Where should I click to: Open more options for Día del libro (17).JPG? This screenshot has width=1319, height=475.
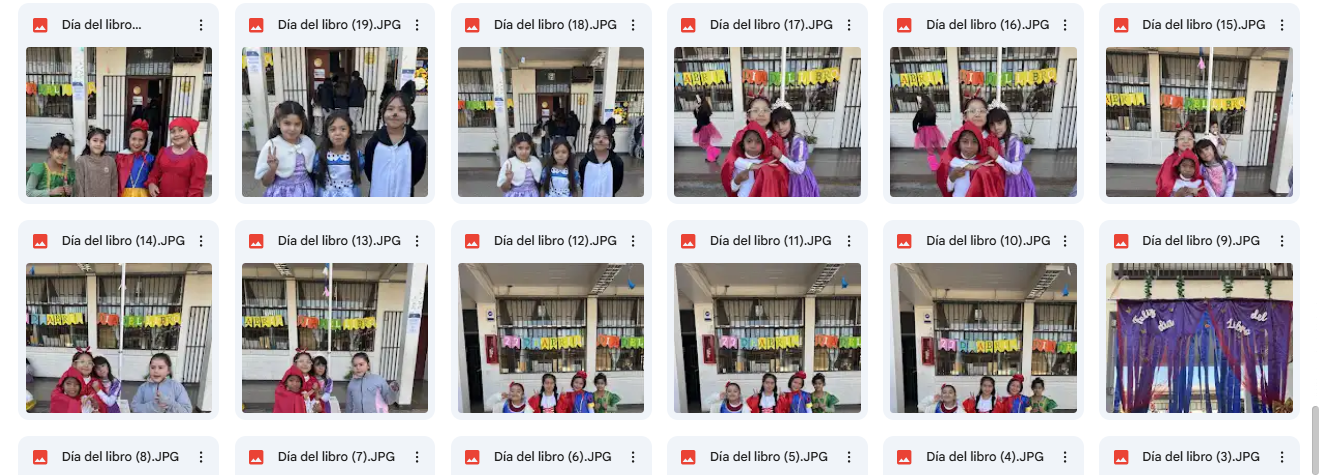click(849, 25)
